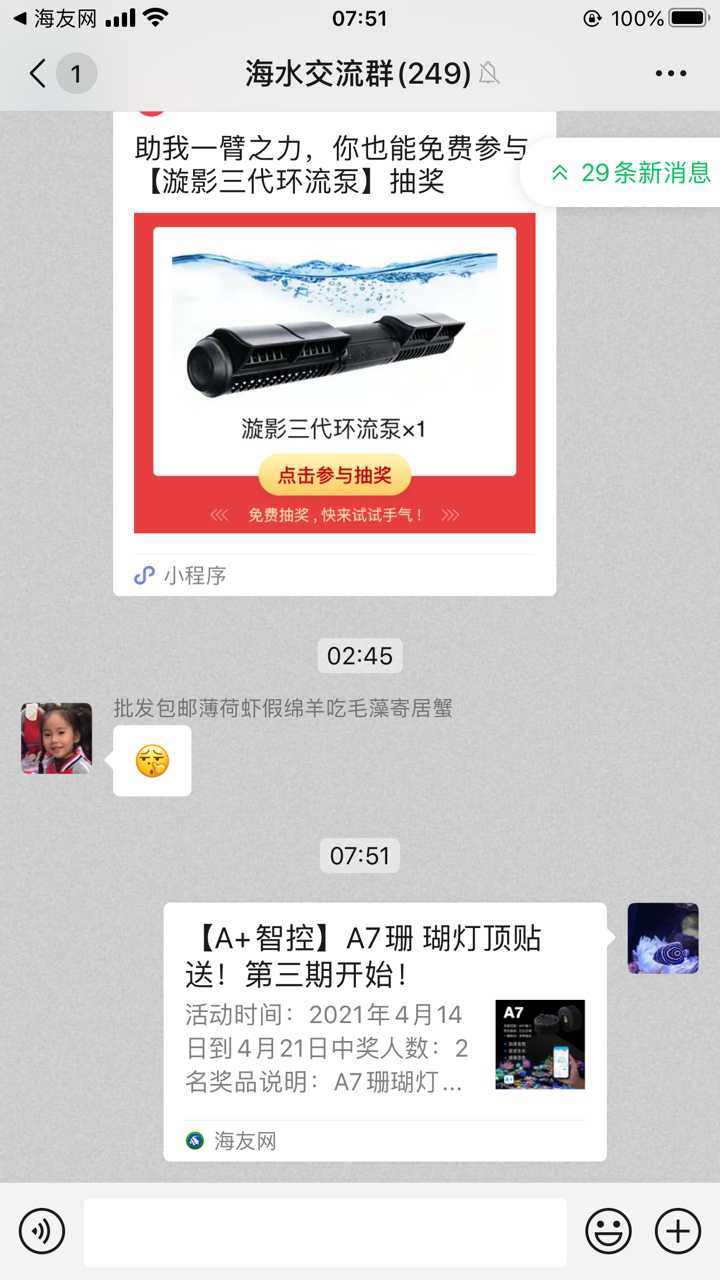Viewport: 720px width, 1280px height.
Task: Return to 海友网 app via status bar
Action: click(55, 18)
